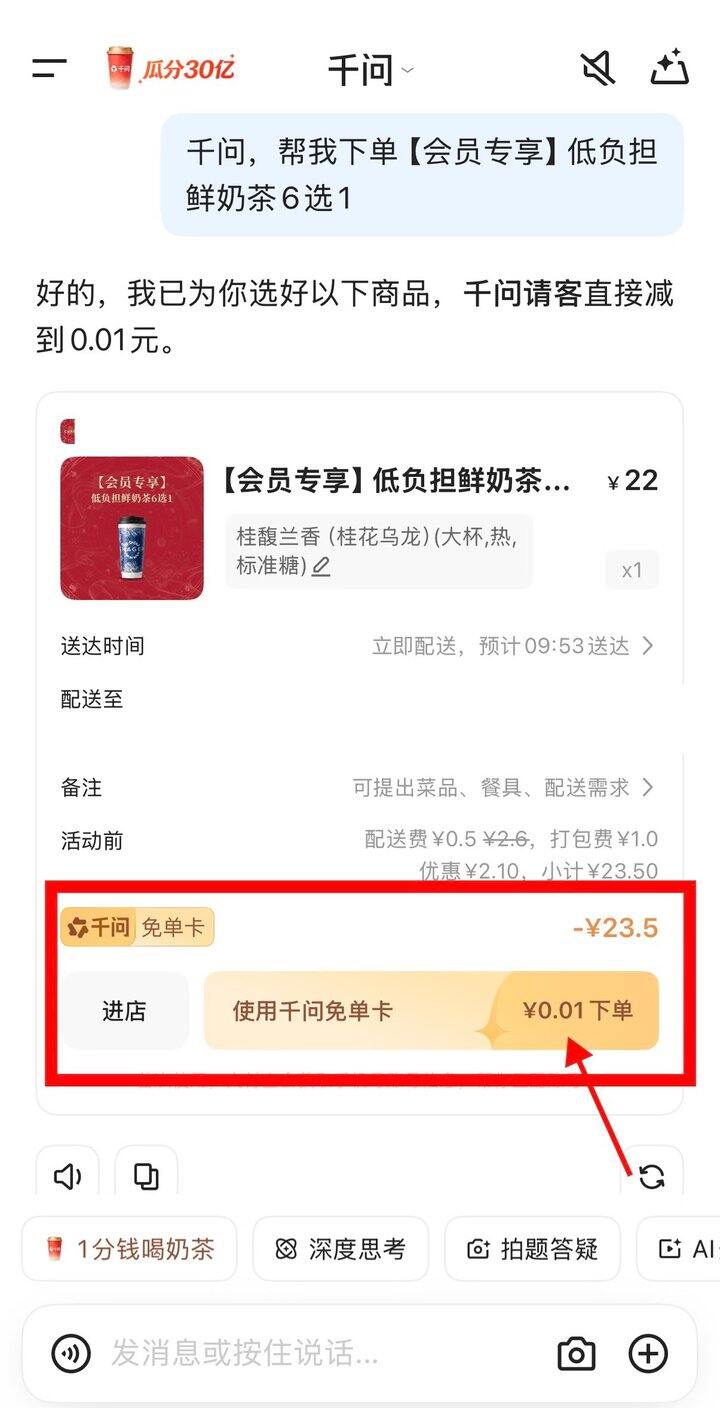Play the reply aloud with the speaker icon
This screenshot has width=720, height=1408.
(x=66, y=1177)
